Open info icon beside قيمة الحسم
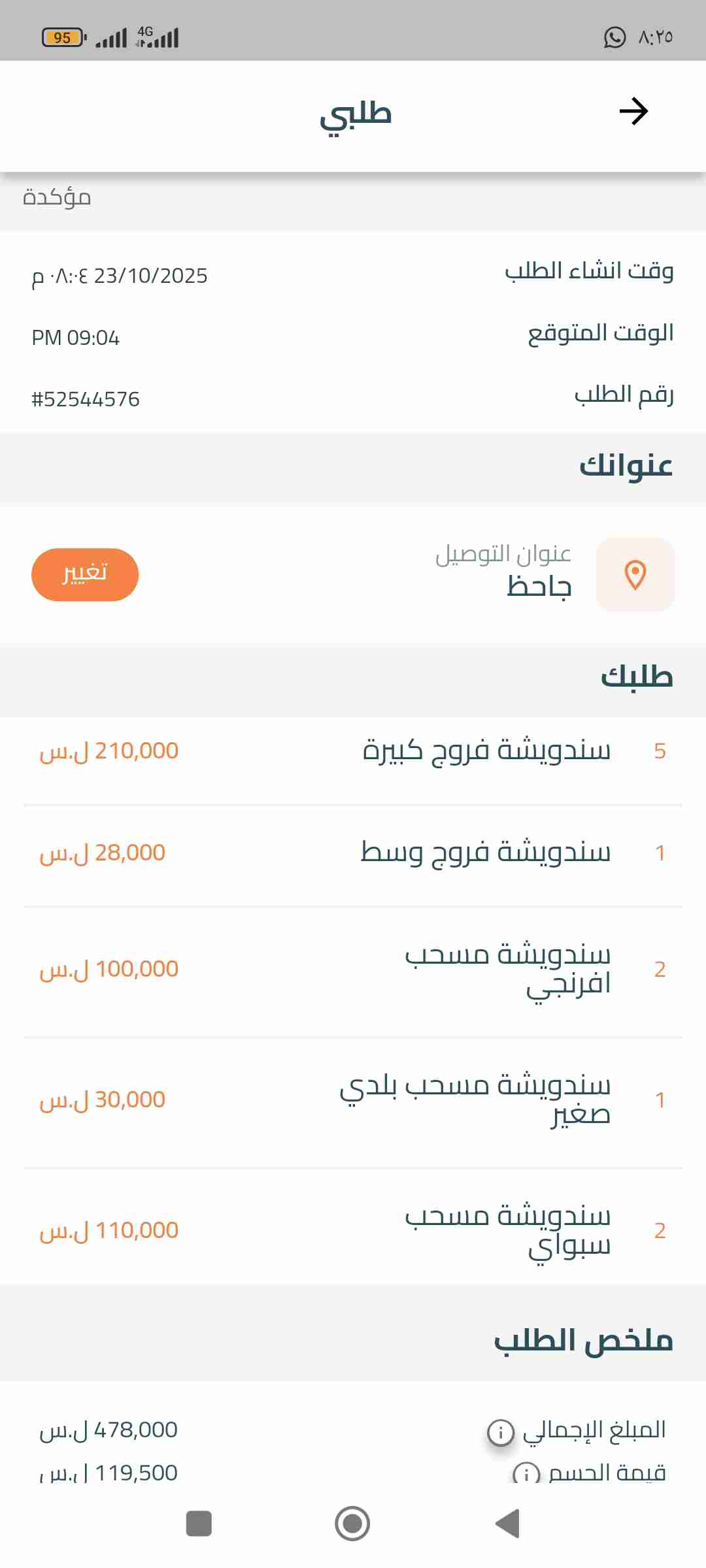Viewport: 706px width, 1568px height. pos(526,1474)
